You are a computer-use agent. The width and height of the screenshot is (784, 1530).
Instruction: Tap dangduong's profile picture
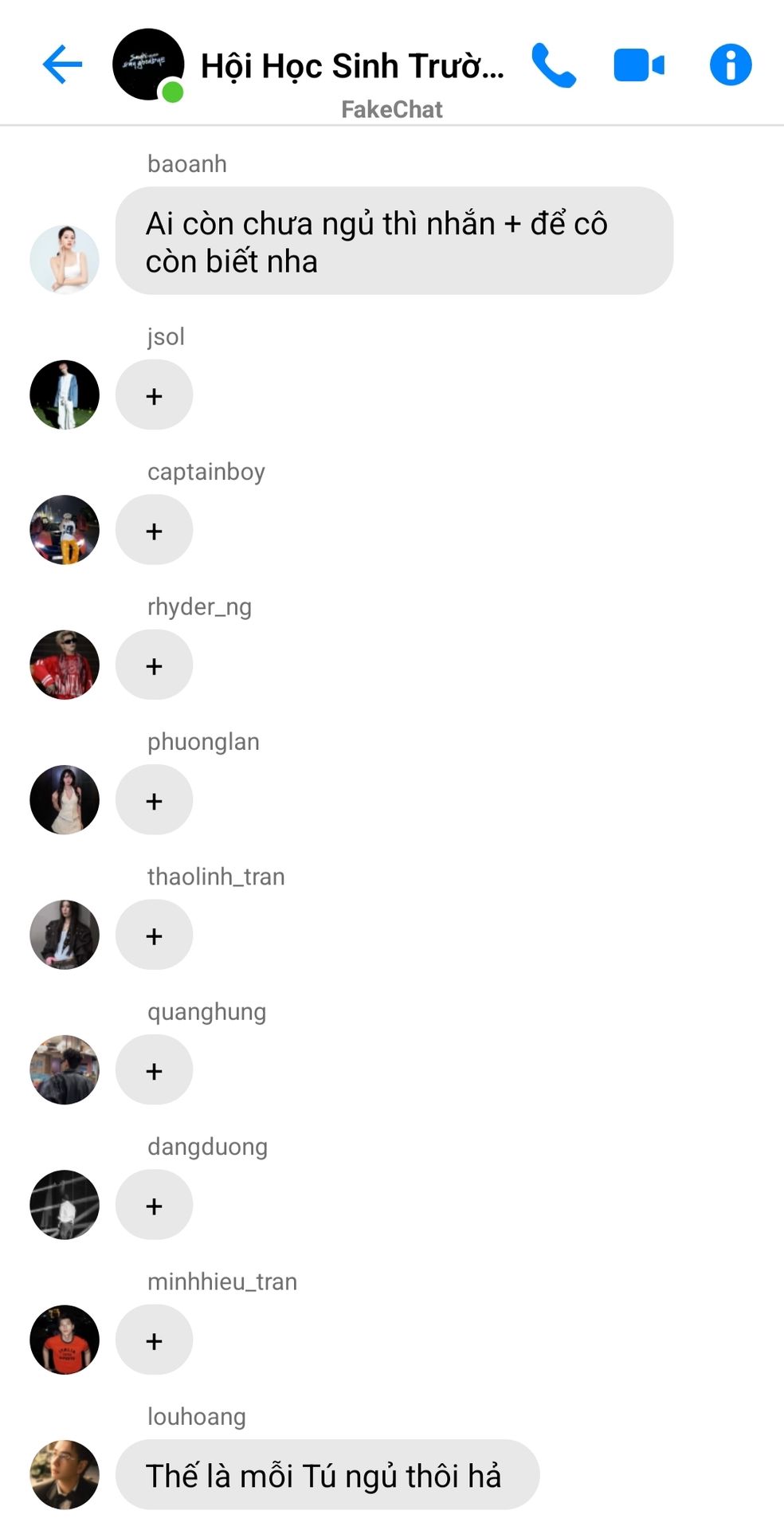65,1204
